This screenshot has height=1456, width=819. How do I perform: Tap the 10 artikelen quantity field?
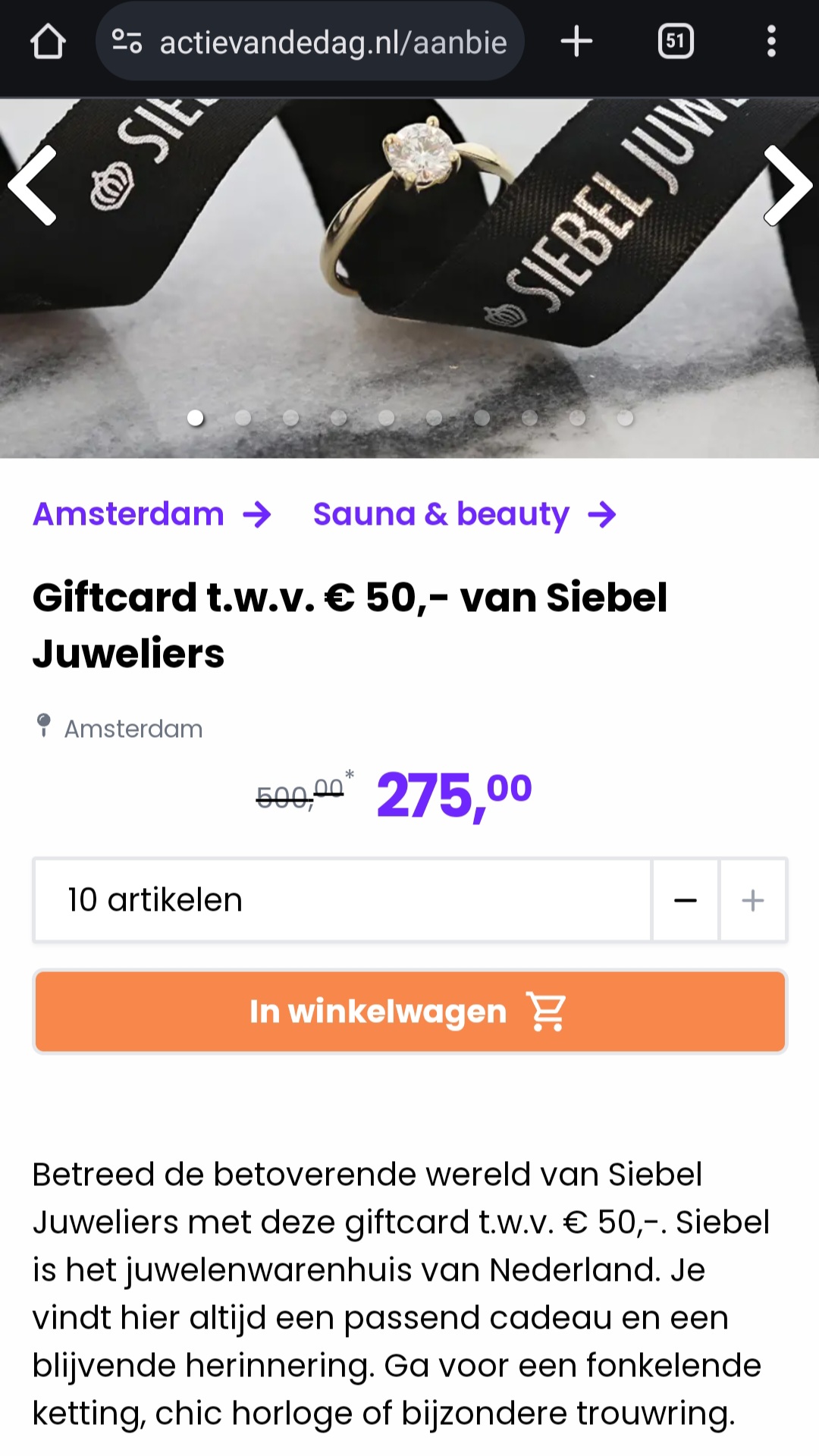343,900
